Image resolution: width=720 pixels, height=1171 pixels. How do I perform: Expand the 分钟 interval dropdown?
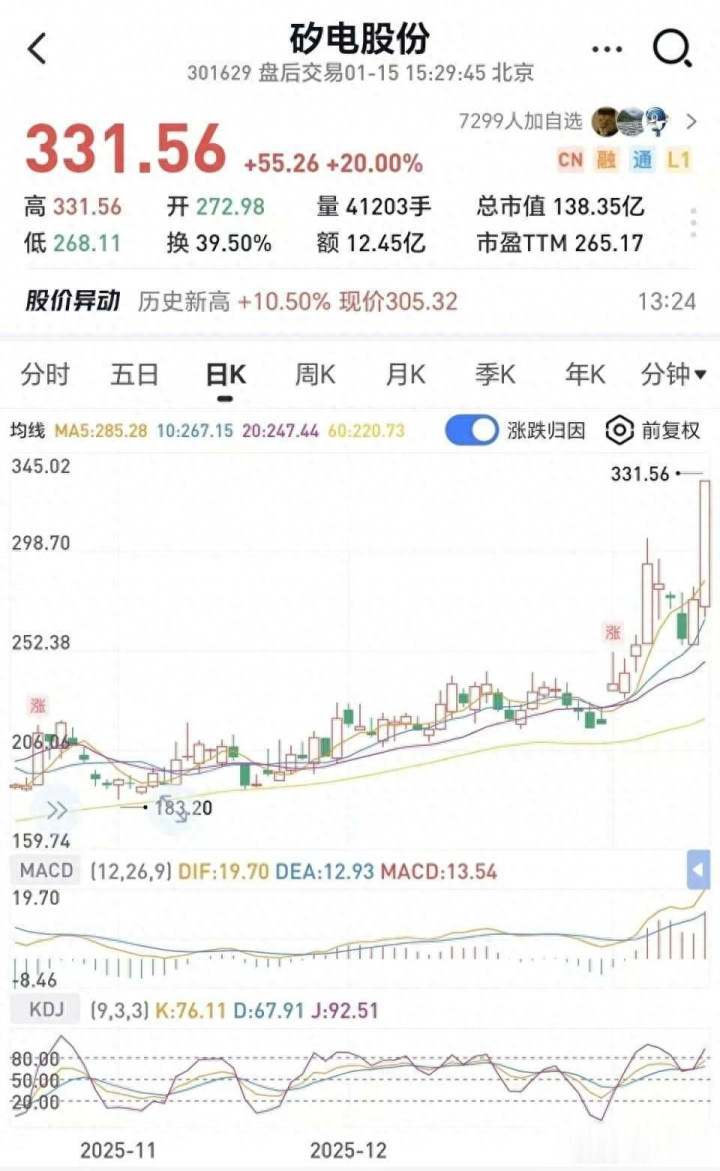[x=673, y=375]
